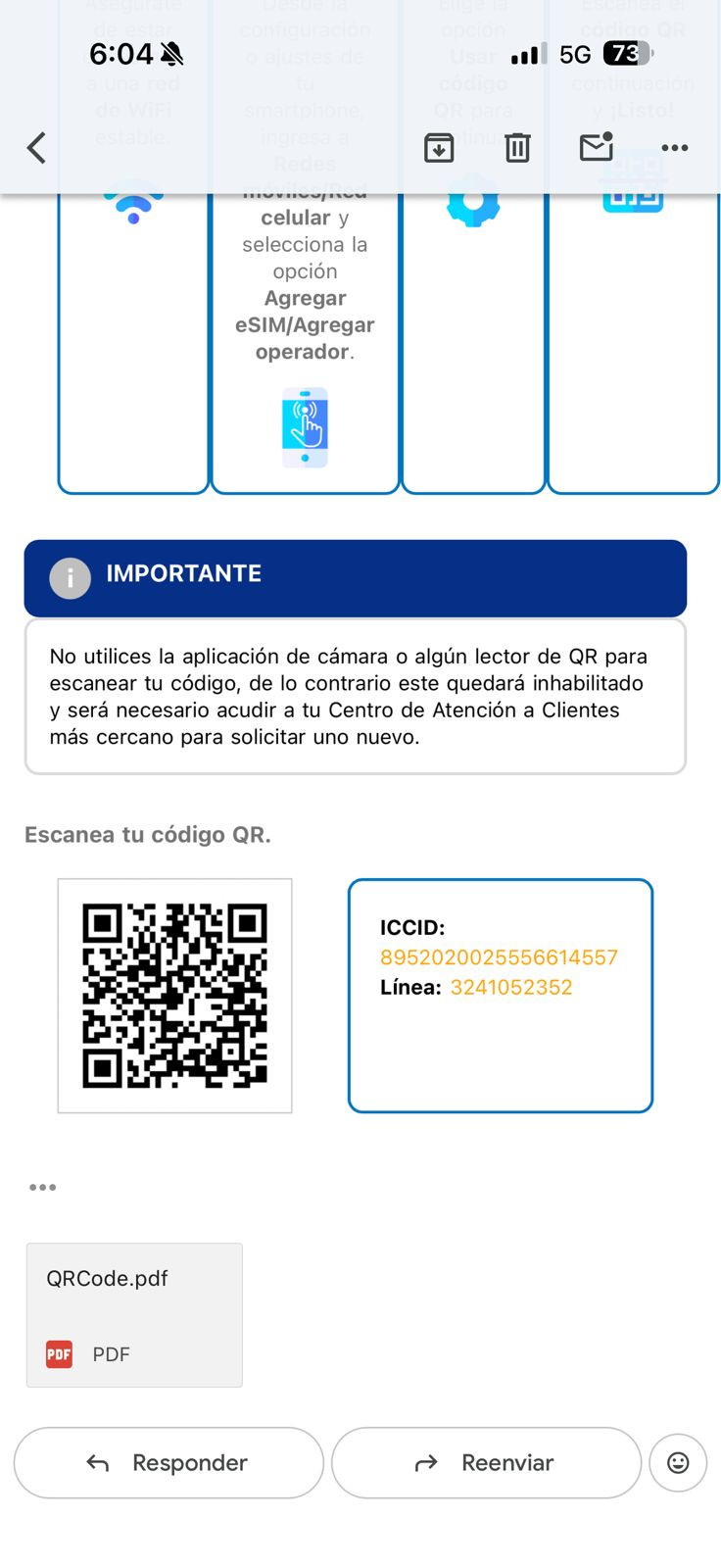Delete this email with trash icon
721x1568 pixels.
[517, 148]
